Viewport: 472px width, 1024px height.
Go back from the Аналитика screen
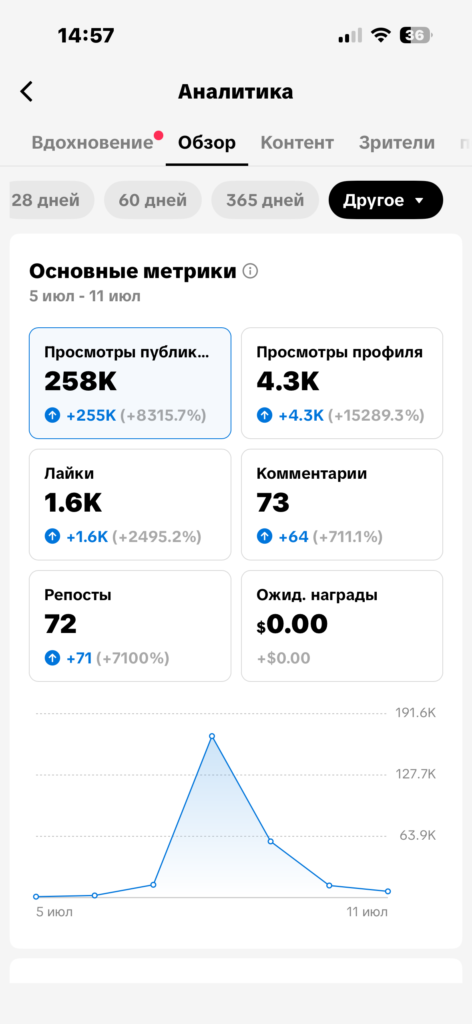click(26, 91)
